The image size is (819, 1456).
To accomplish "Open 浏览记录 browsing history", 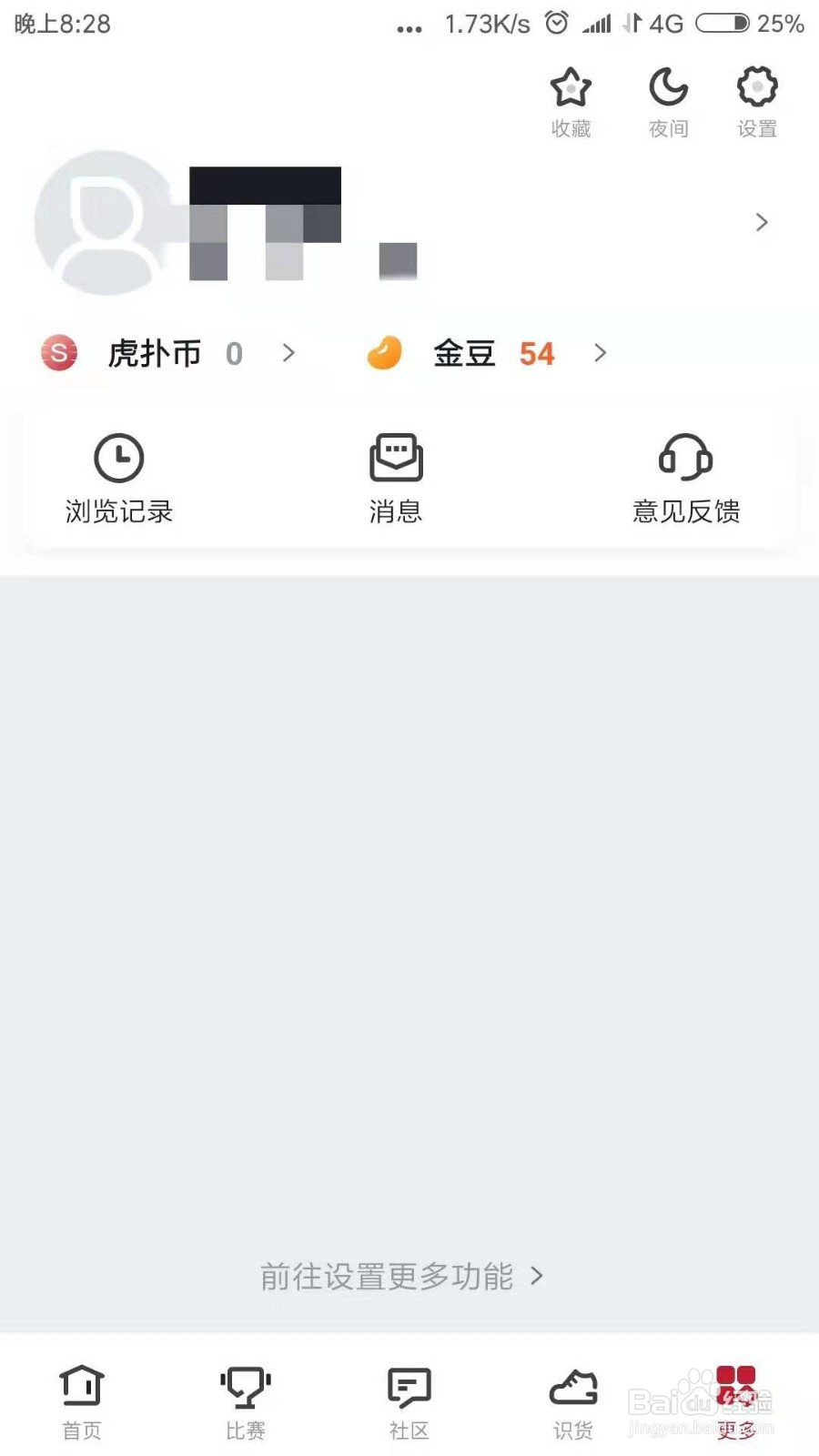I will pyautogui.click(x=119, y=479).
